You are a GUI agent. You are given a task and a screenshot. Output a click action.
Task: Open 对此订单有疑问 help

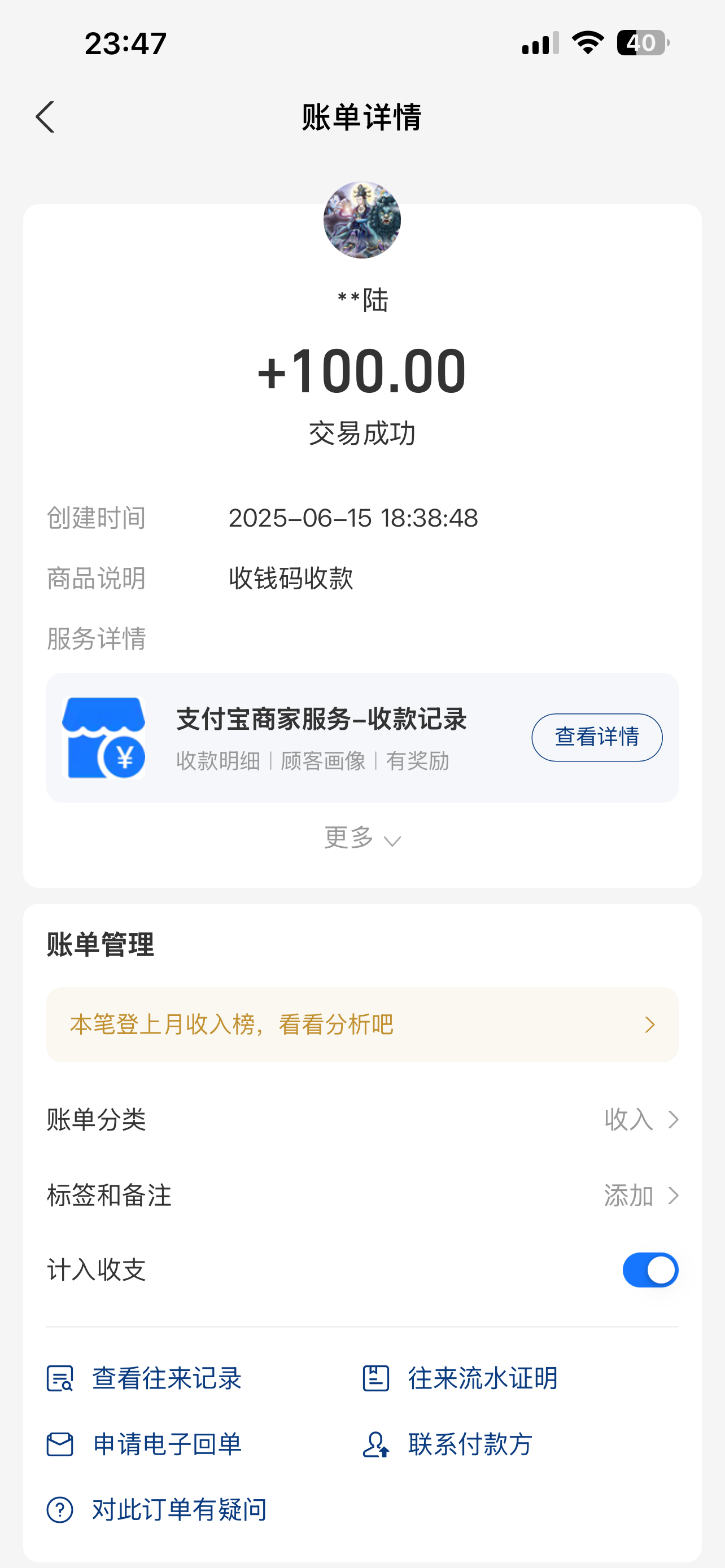[157, 1509]
